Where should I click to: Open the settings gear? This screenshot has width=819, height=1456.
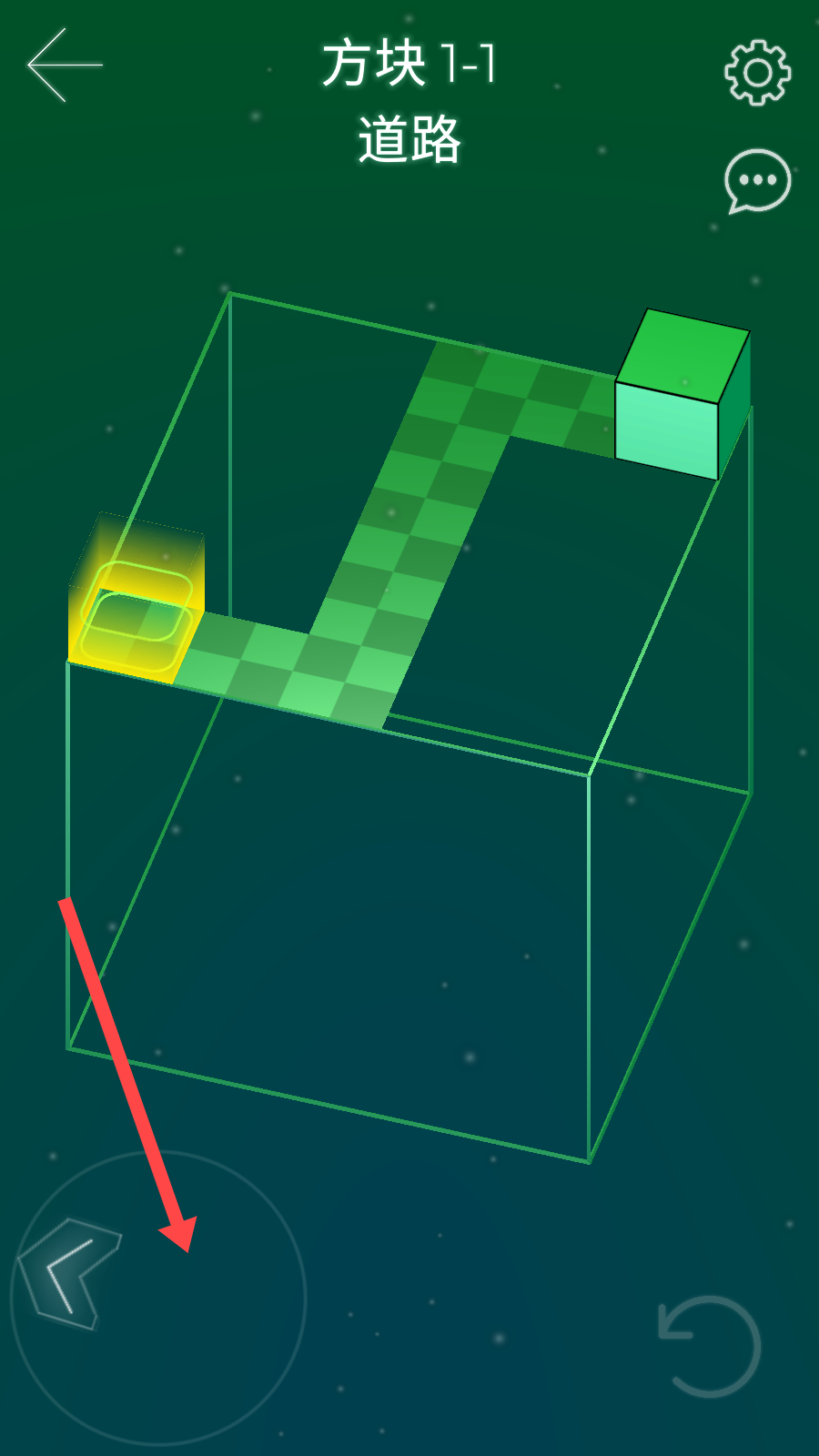click(x=757, y=73)
